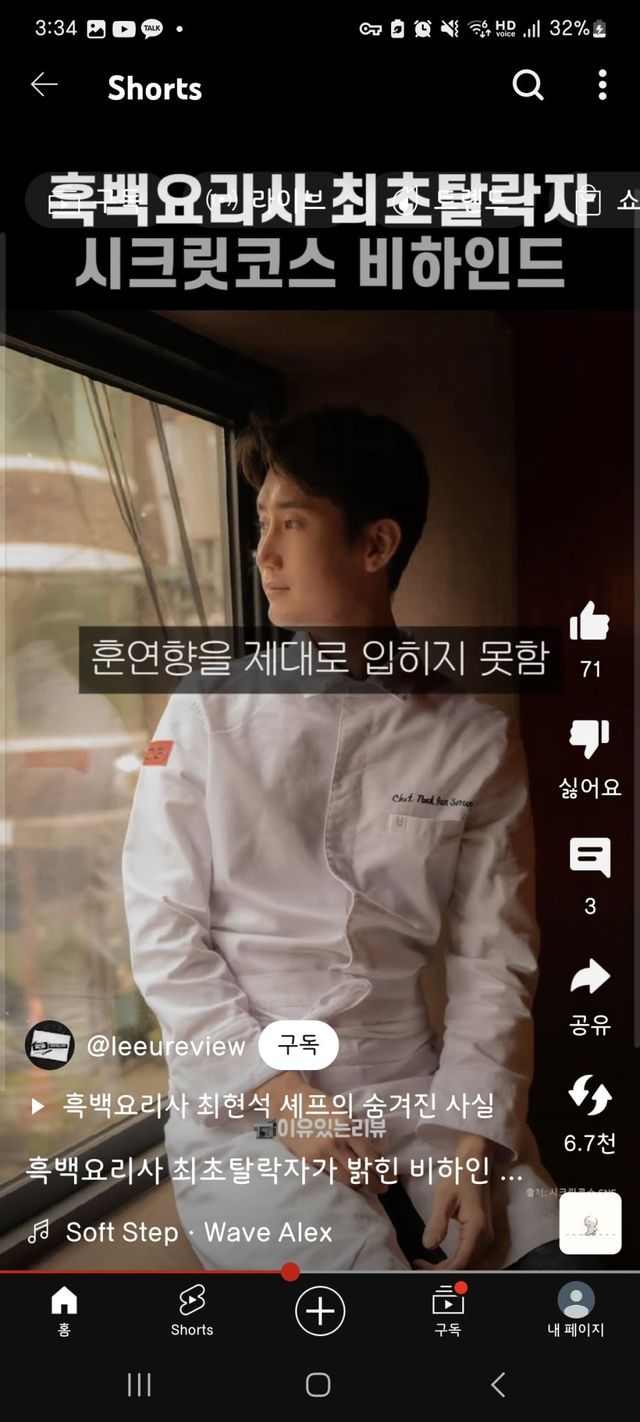Go back using the top arrow
Image resolution: width=640 pixels, height=1422 pixels.
(44, 86)
